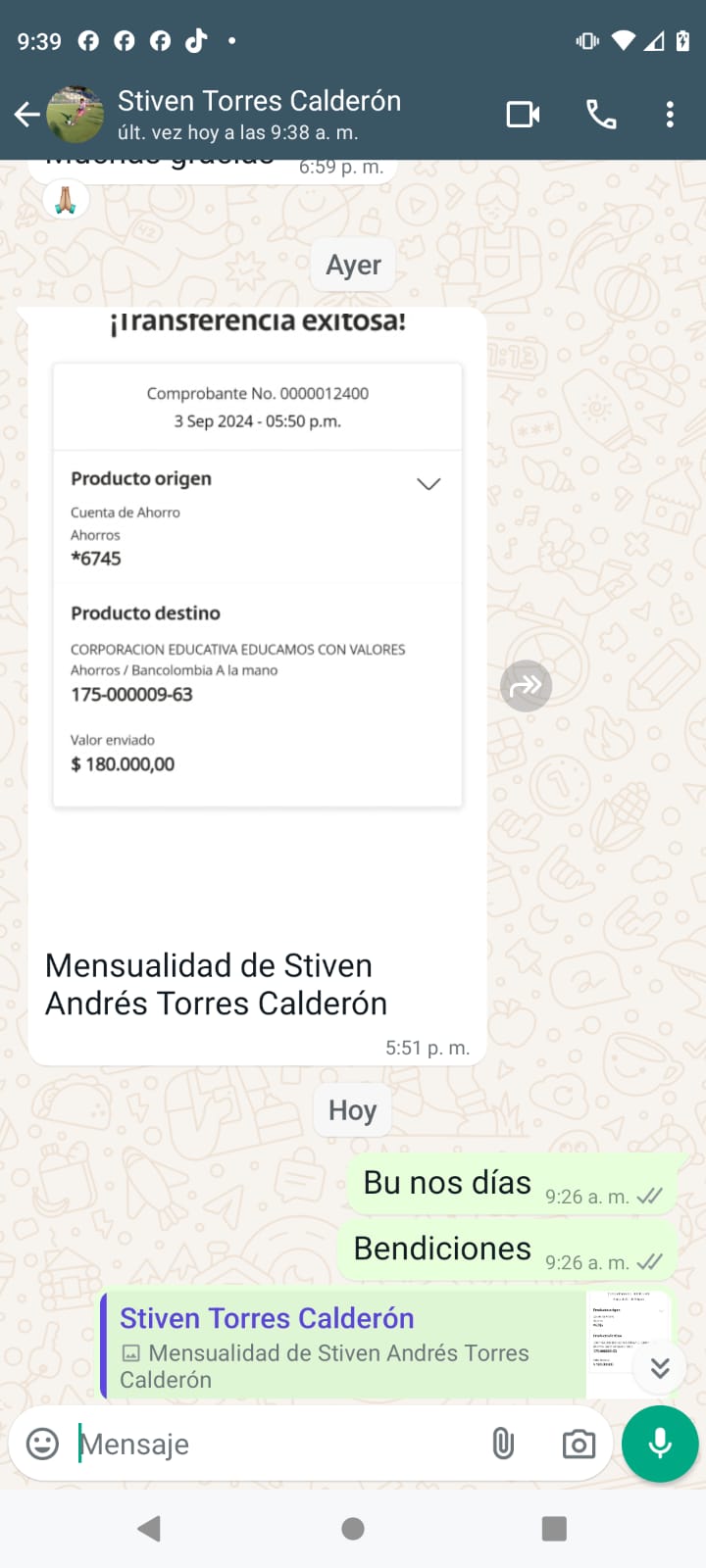Go to the home screen
This screenshot has width=706, height=1568.
[x=353, y=1529]
